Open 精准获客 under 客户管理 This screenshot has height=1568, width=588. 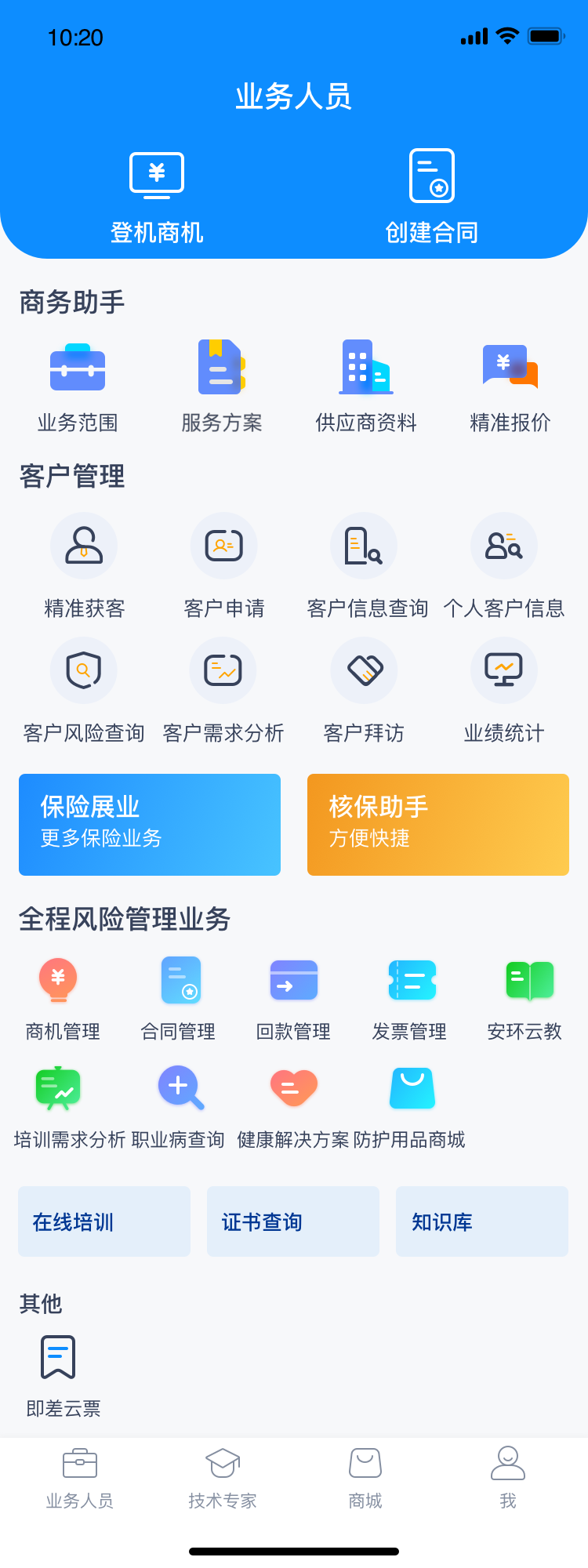84,564
